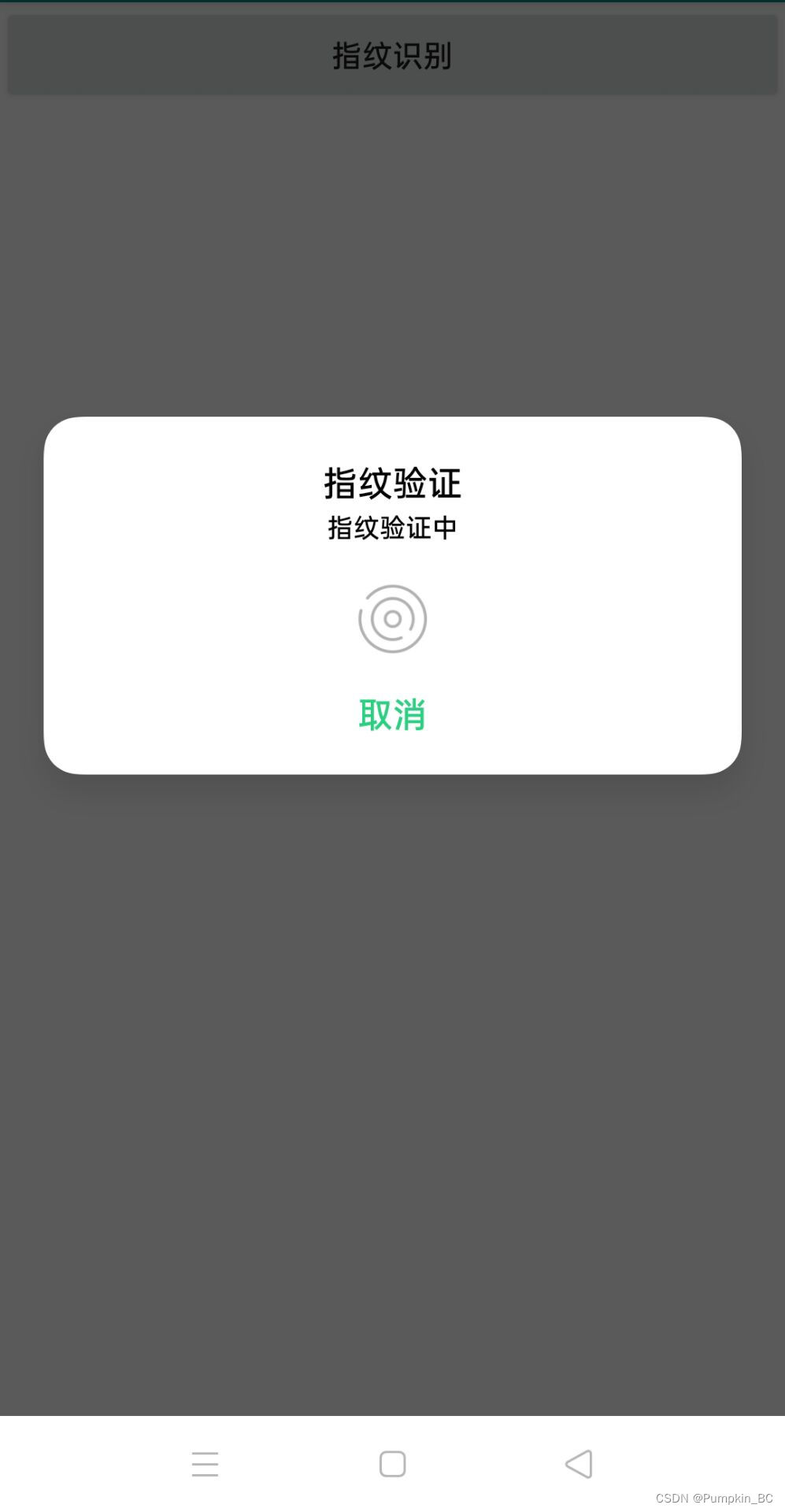The width and height of the screenshot is (785, 1512).
Task: Tap the 指纹识别 title bar at top
Action: (391, 54)
